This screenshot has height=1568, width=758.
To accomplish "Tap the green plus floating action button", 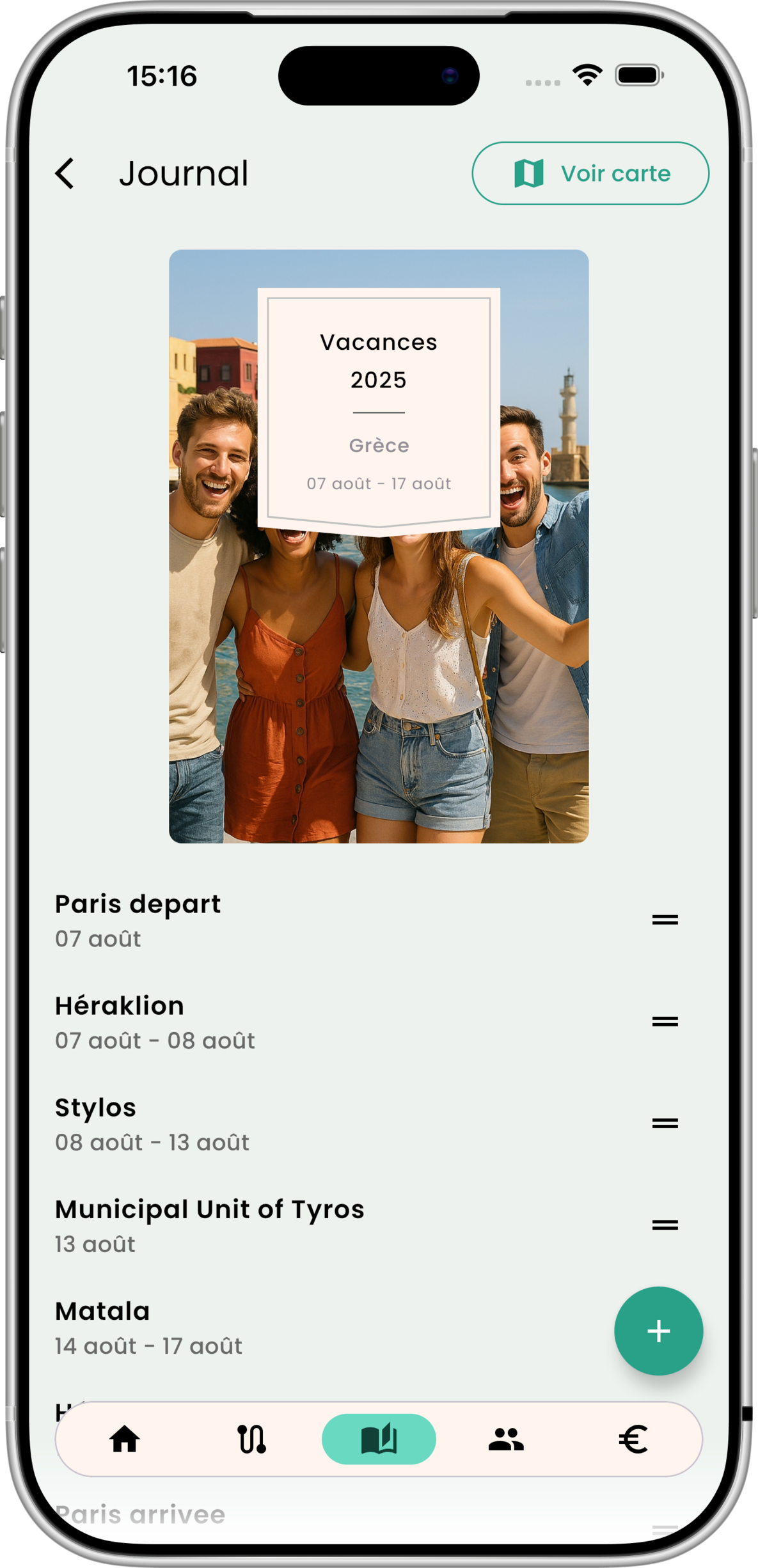I will click(658, 1331).
